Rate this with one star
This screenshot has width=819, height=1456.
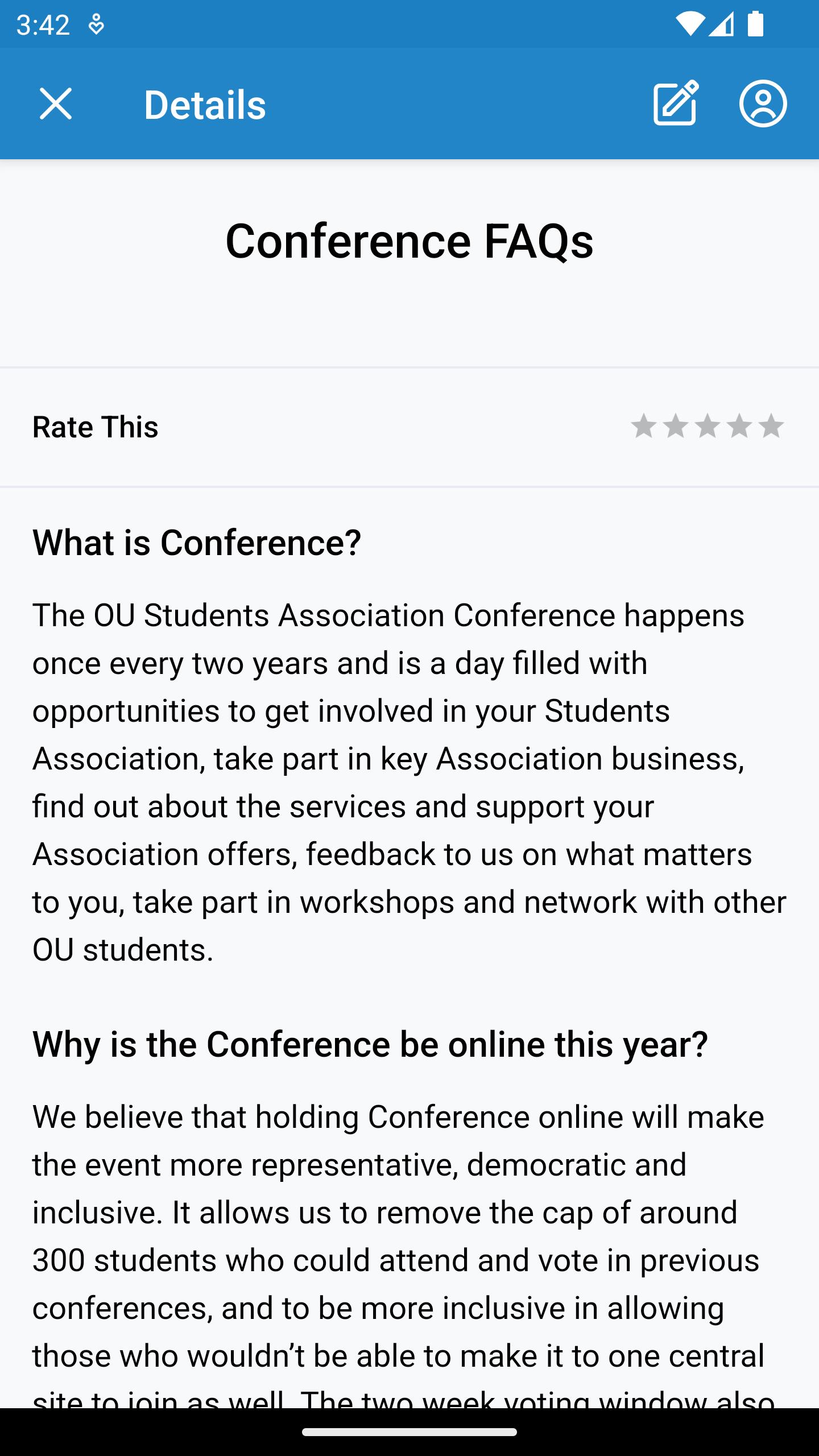coord(644,427)
